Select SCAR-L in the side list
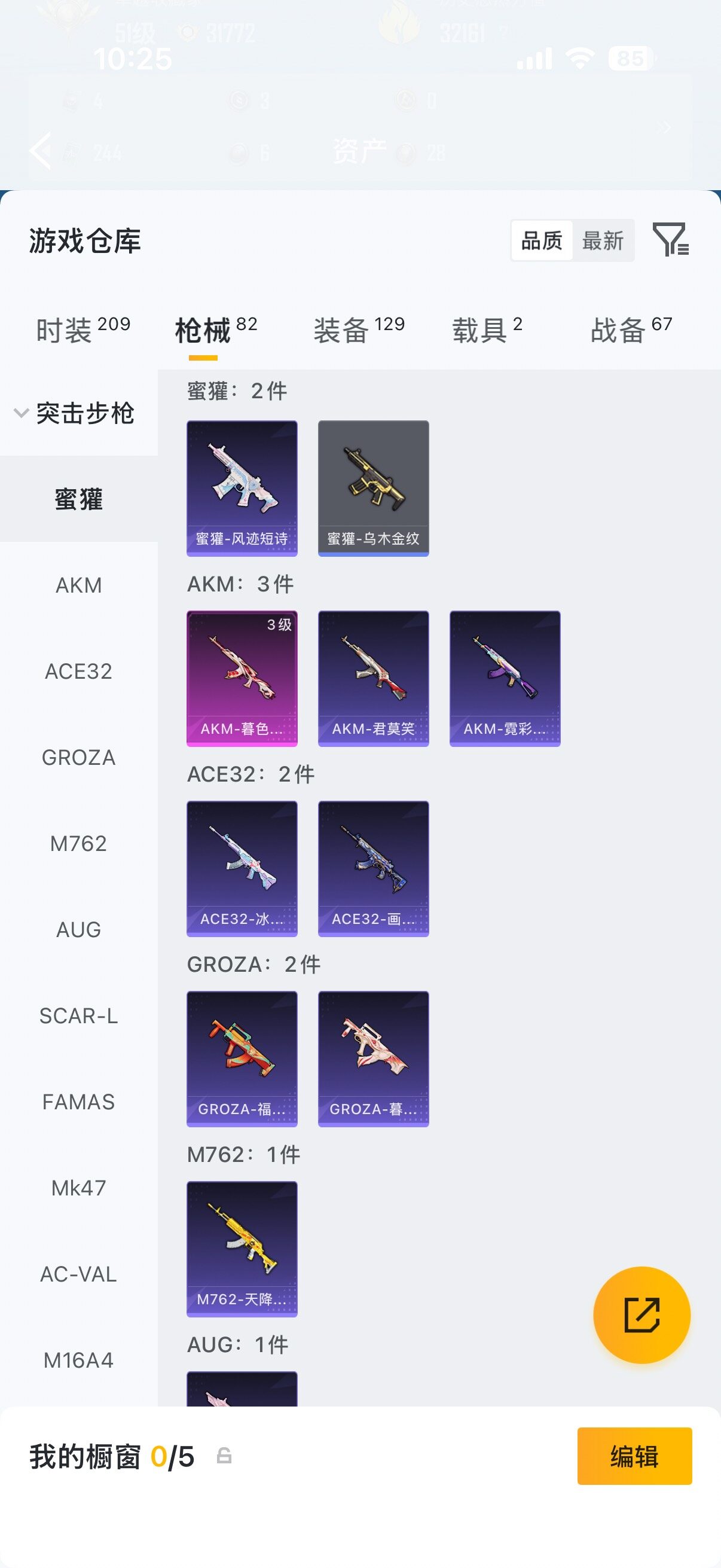The image size is (721, 1568). pos(78,1015)
